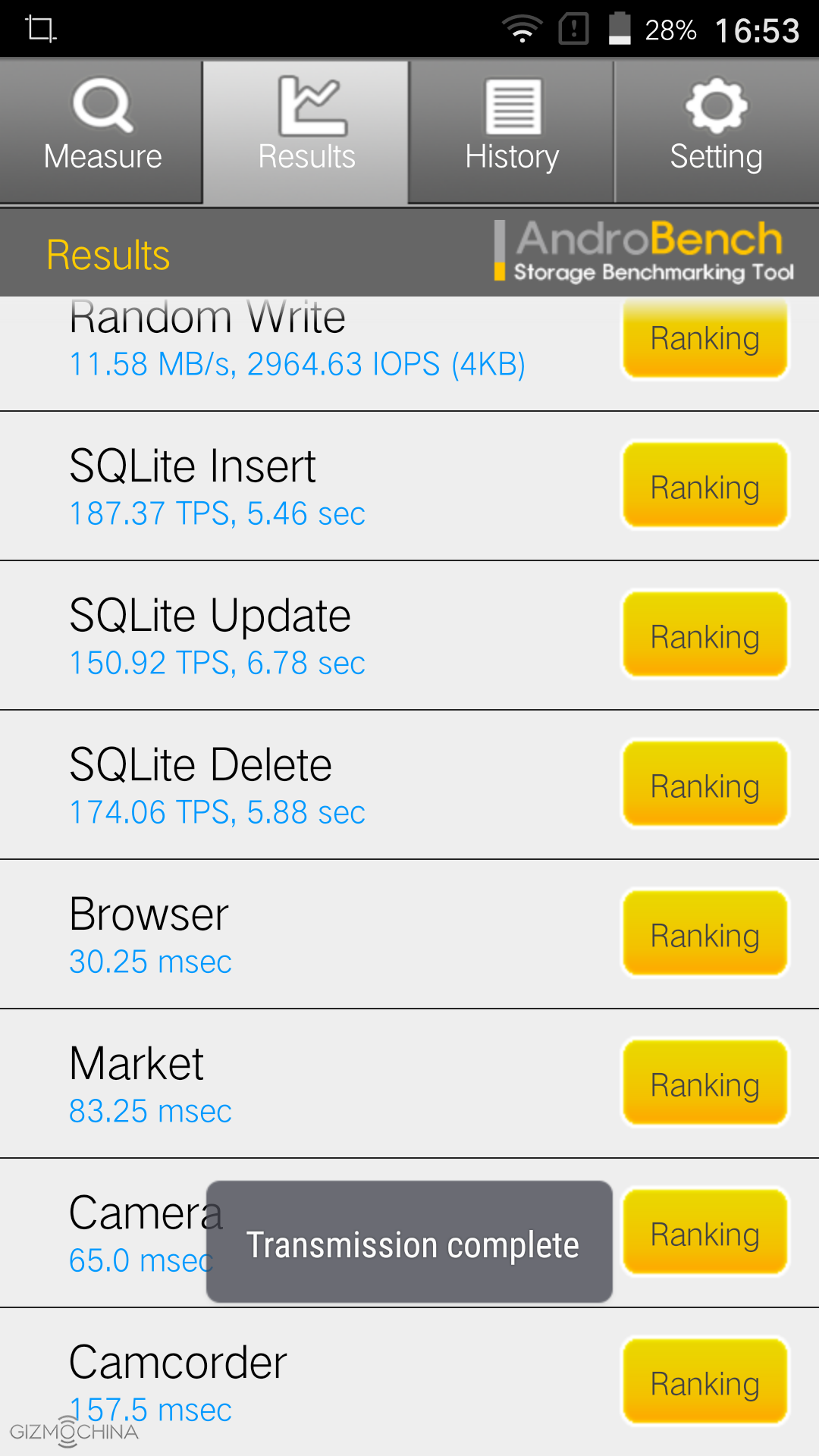
Task: Tap Ranking next to Browser
Action: coord(705,934)
